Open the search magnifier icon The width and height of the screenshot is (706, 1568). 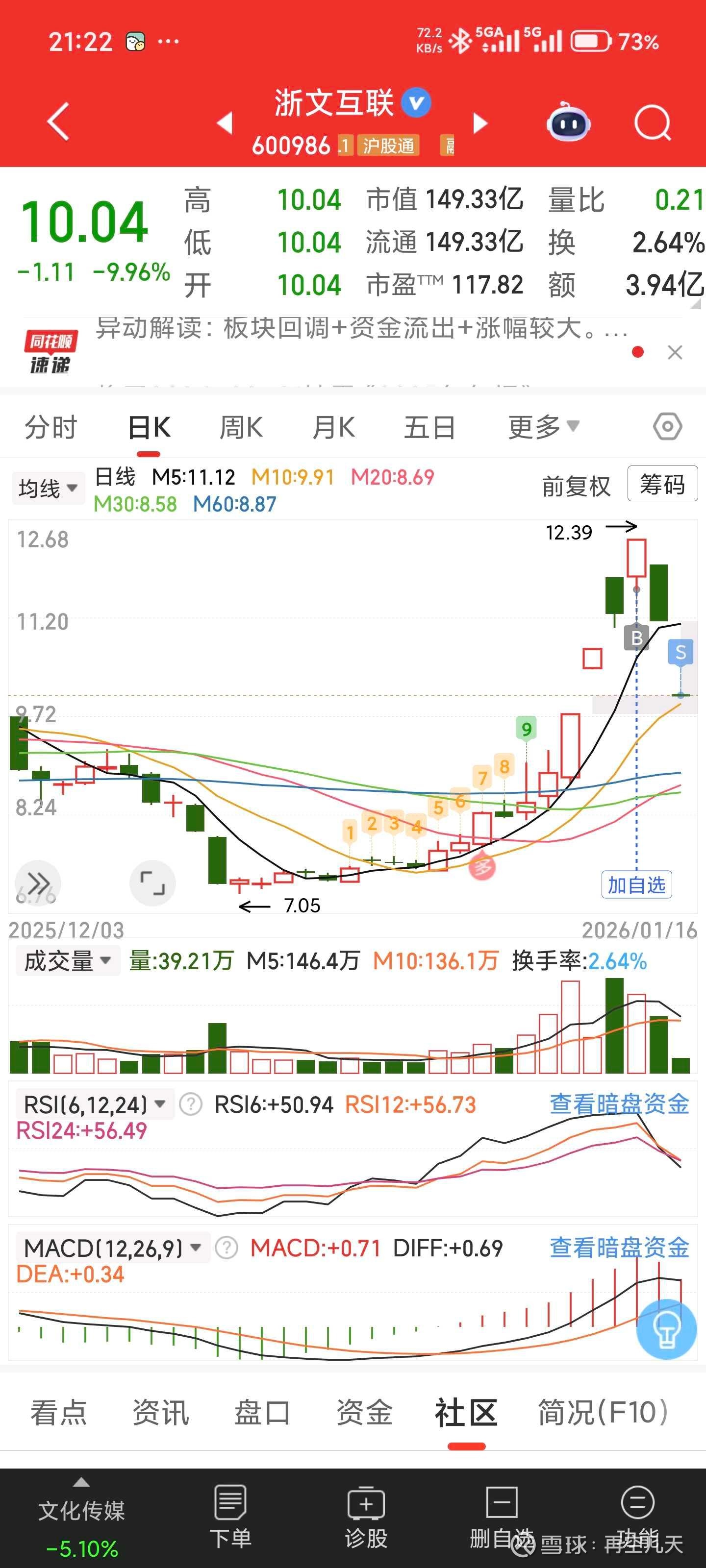tap(652, 123)
